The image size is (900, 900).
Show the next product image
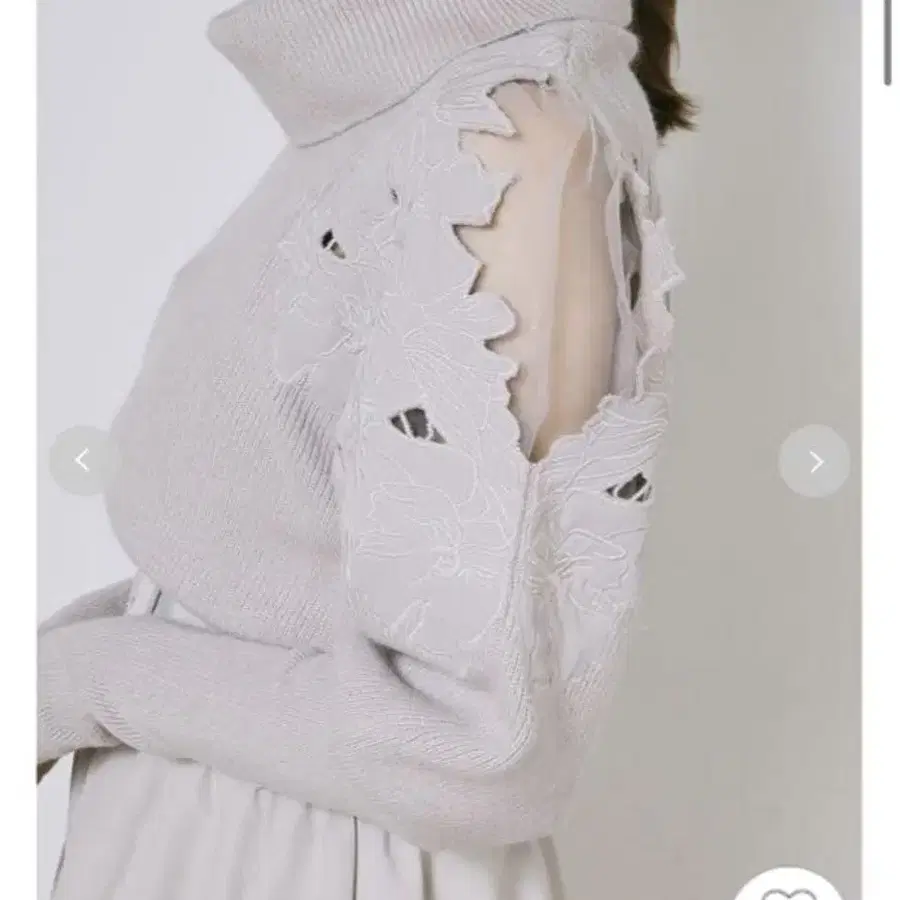[814, 461]
